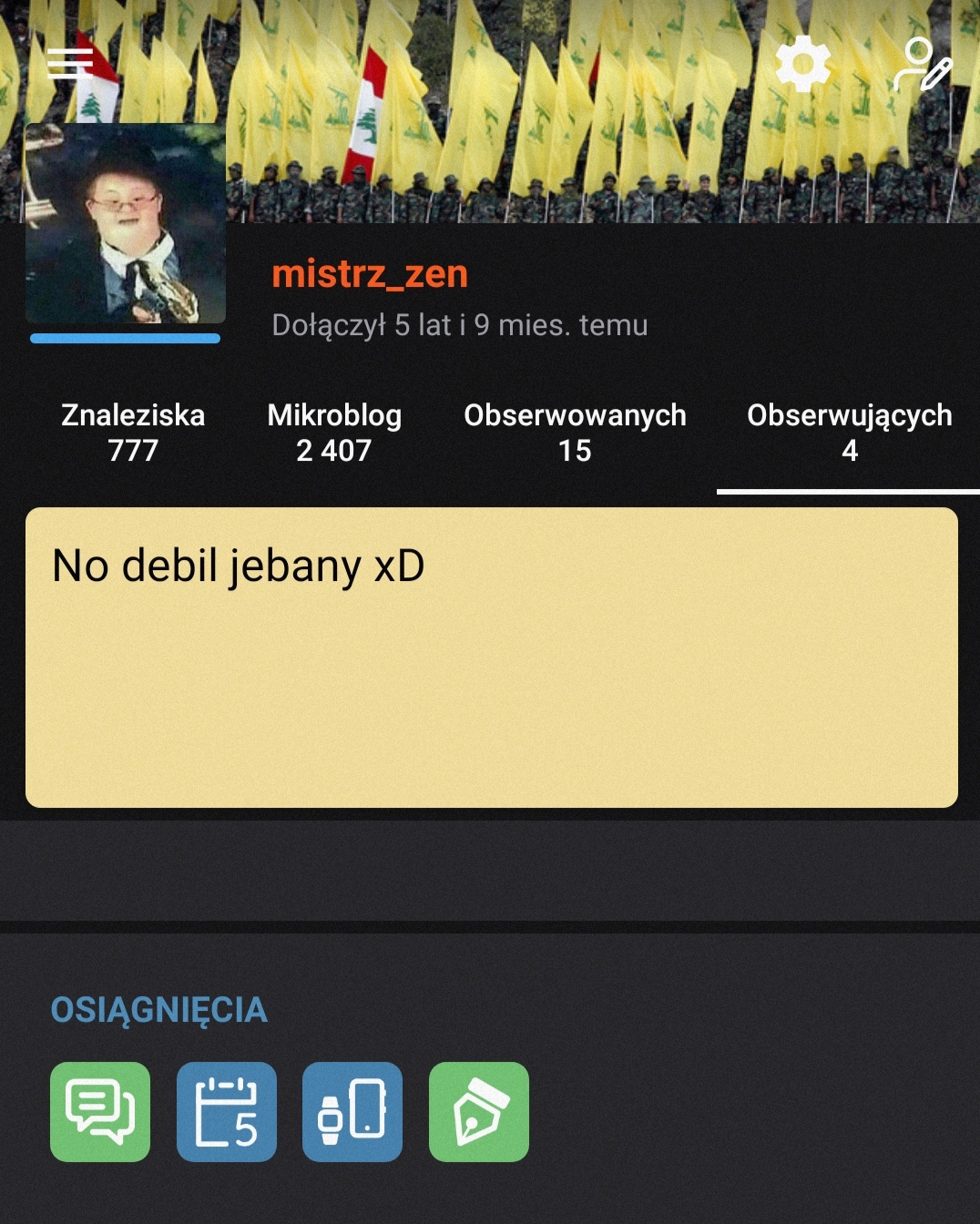Tap the edit profile icon
This screenshot has width=980, height=1224.
922,64
